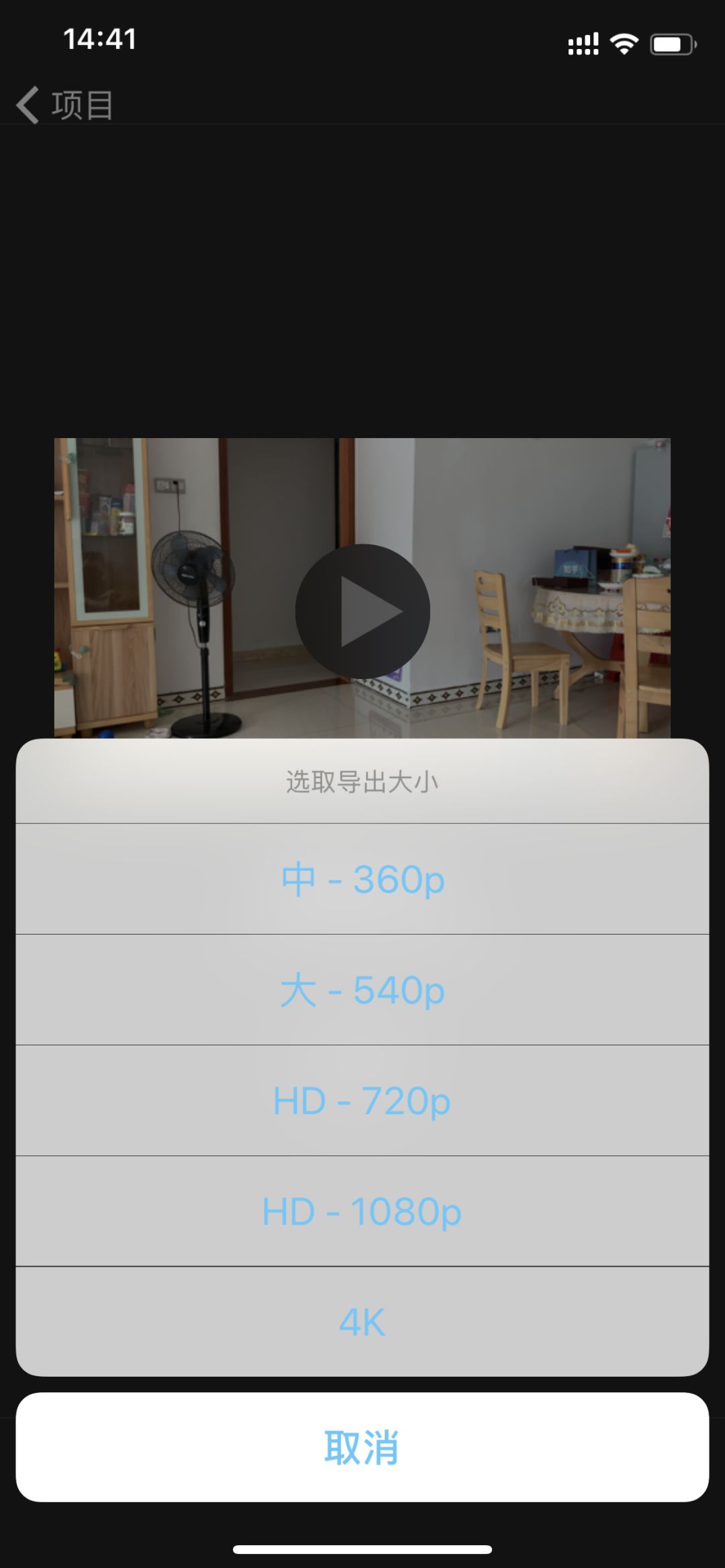725x1568 pixels.
Task: Select 中 - 360p export size
Action: pyautogui.click(x=362, y=879)
